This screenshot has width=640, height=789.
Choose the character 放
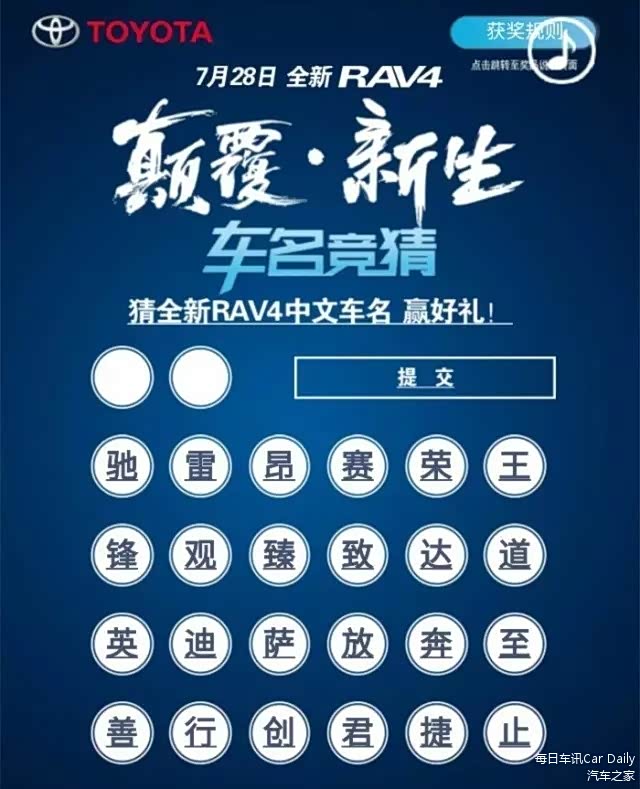(358, 644)
